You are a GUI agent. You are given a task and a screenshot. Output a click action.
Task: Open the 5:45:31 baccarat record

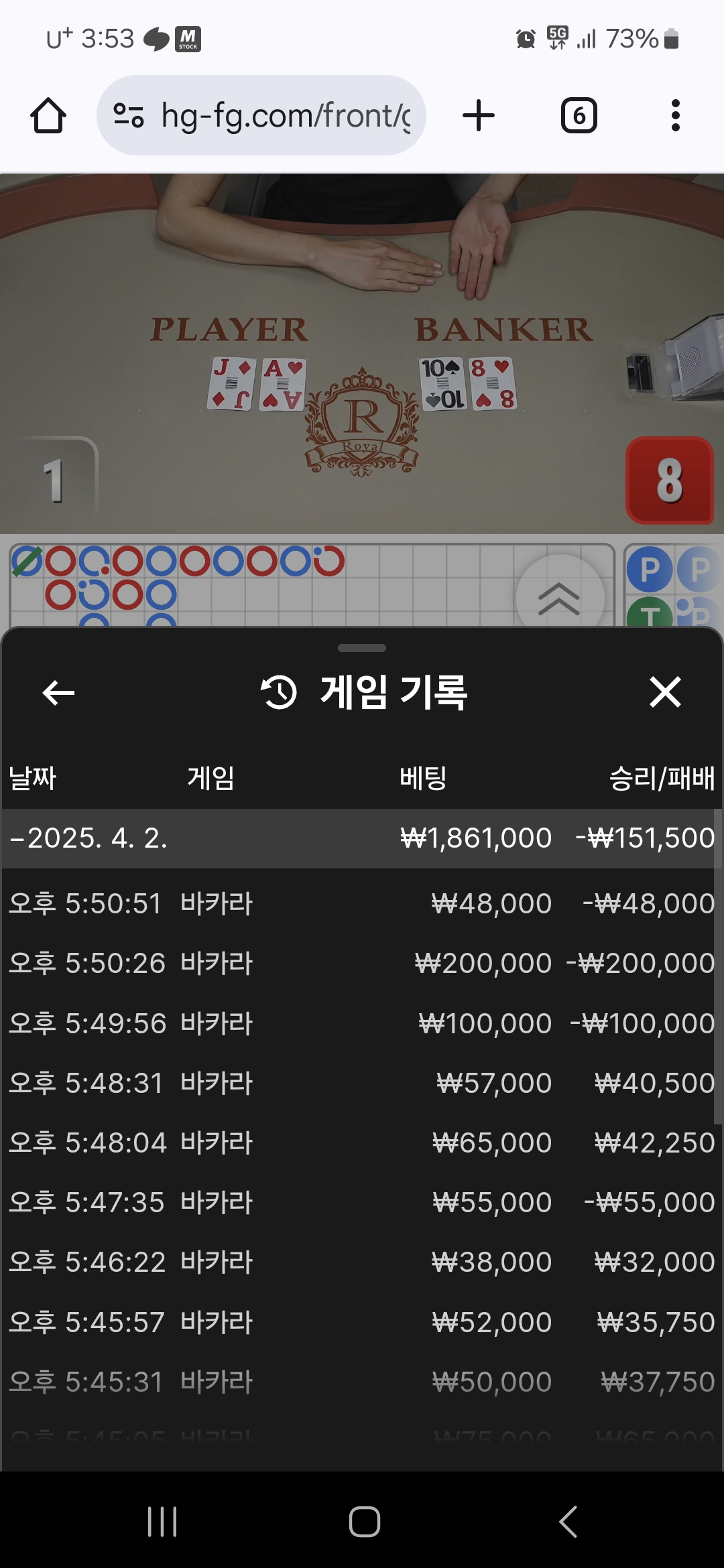[362, 1382]
